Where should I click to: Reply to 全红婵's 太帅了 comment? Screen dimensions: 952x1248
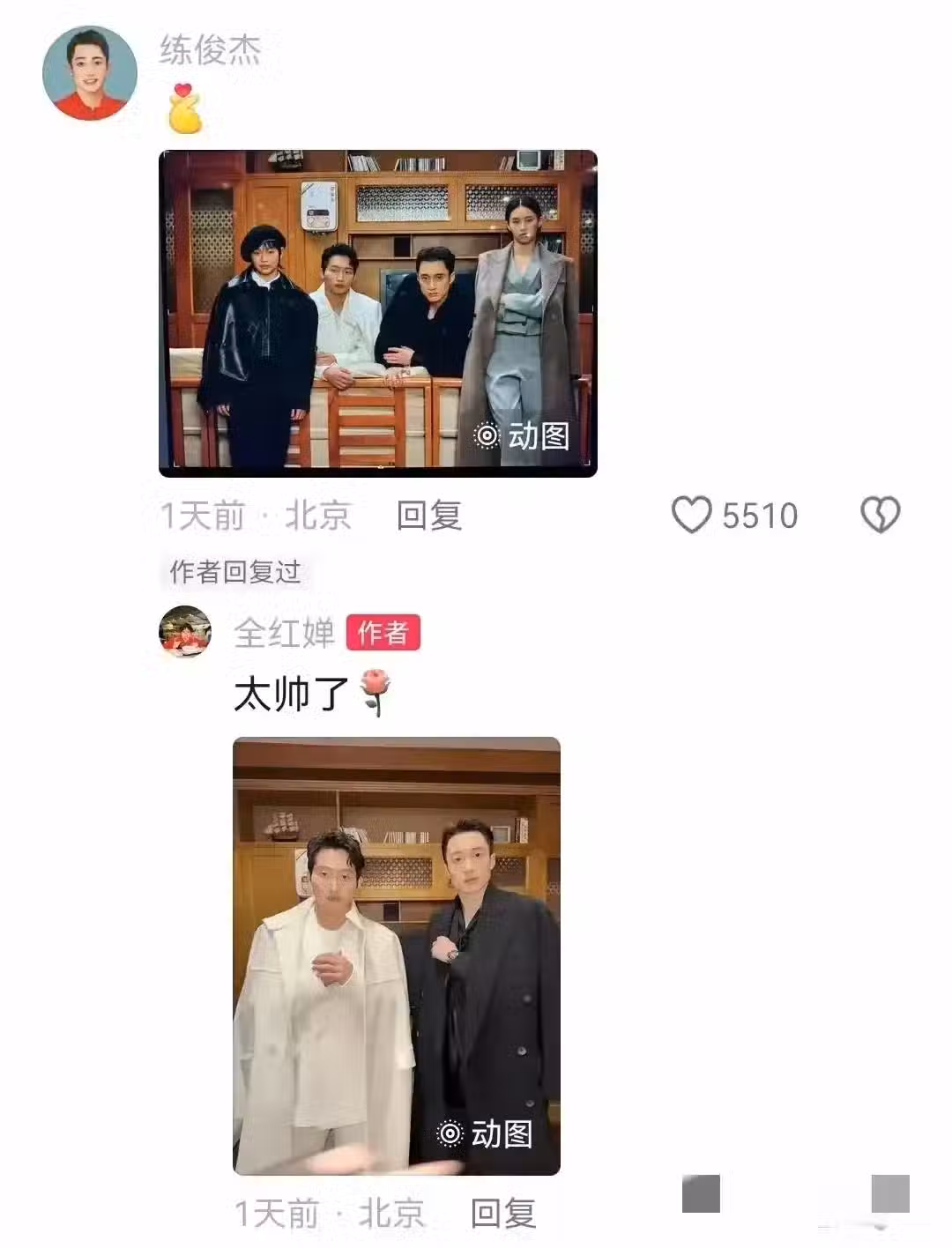point(502,1214)
